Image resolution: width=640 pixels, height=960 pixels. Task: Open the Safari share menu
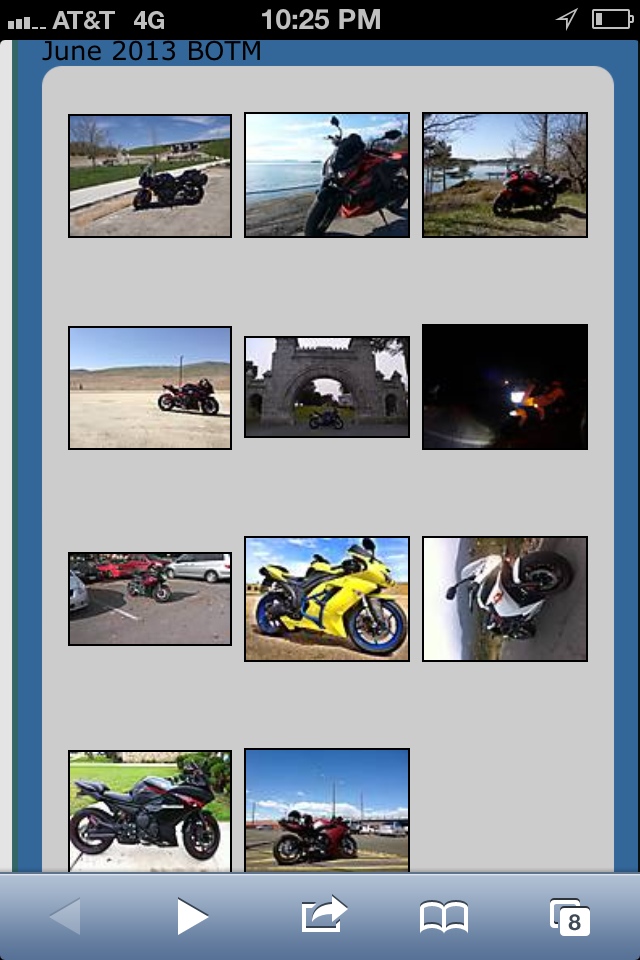coord(324,916)
